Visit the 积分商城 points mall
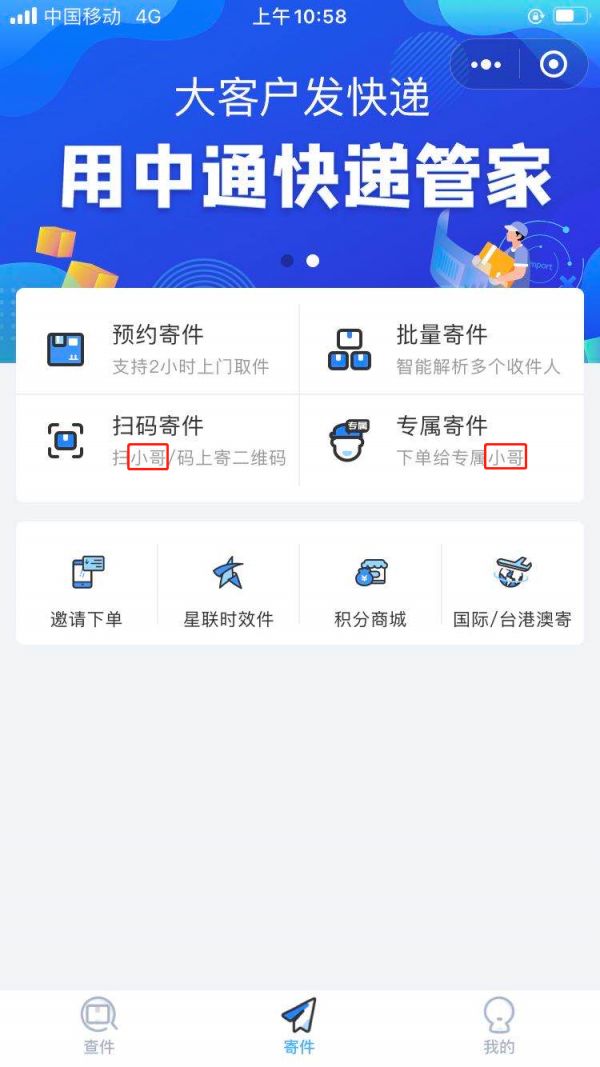The height and width of the screenshot is (1067, 600). [x=370, y=590]
